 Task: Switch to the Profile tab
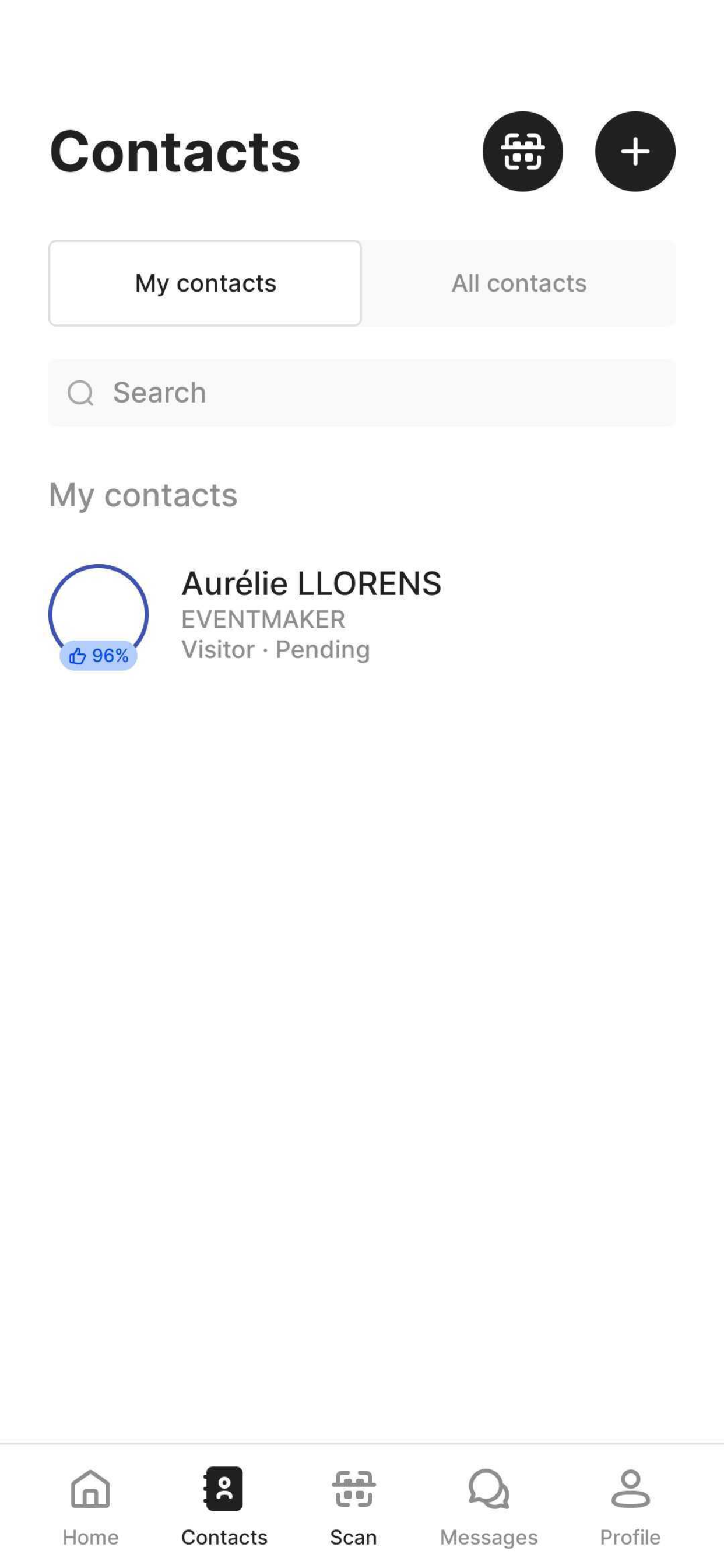pyautogui.click(x=630, y=1506)
